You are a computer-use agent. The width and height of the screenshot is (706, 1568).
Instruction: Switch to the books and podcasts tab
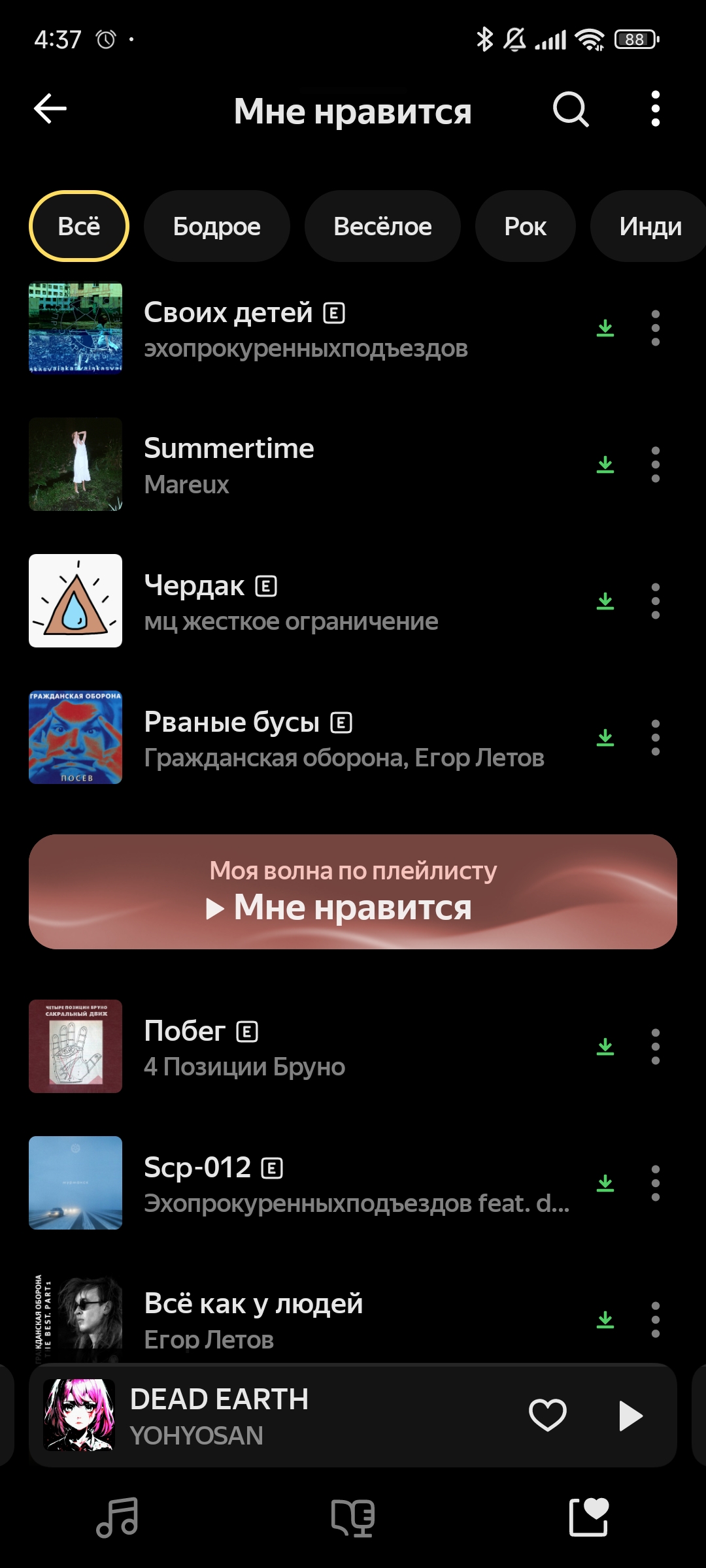(x=353, y=1517)
